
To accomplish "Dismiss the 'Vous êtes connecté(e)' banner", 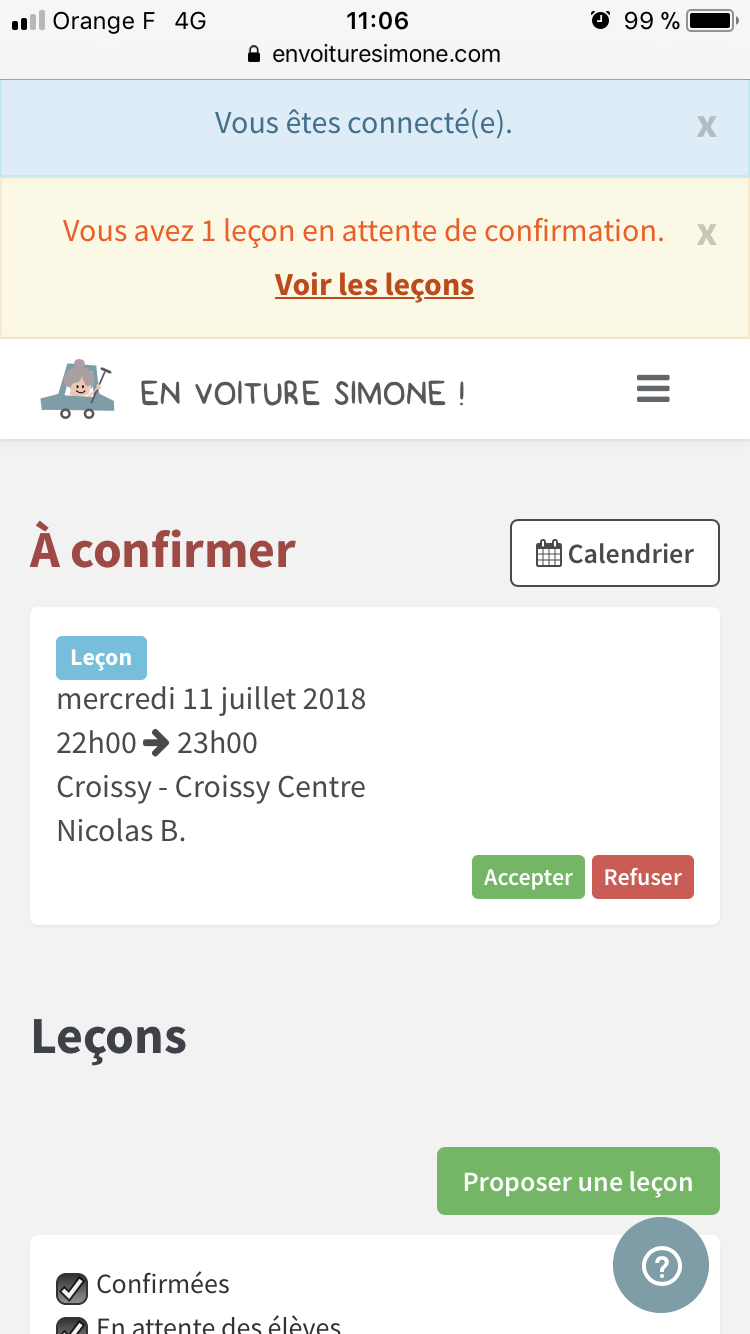I will coord(706,126).
